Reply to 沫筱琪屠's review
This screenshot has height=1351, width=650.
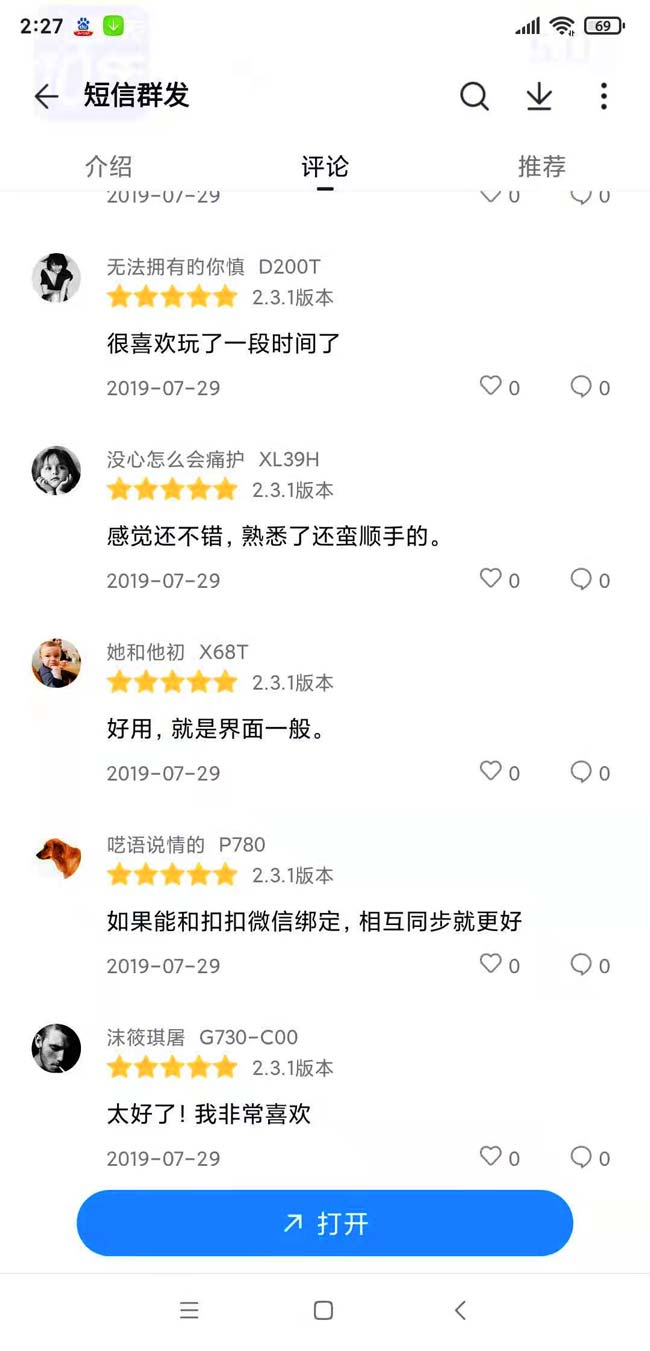click(x=581, y=1157)
